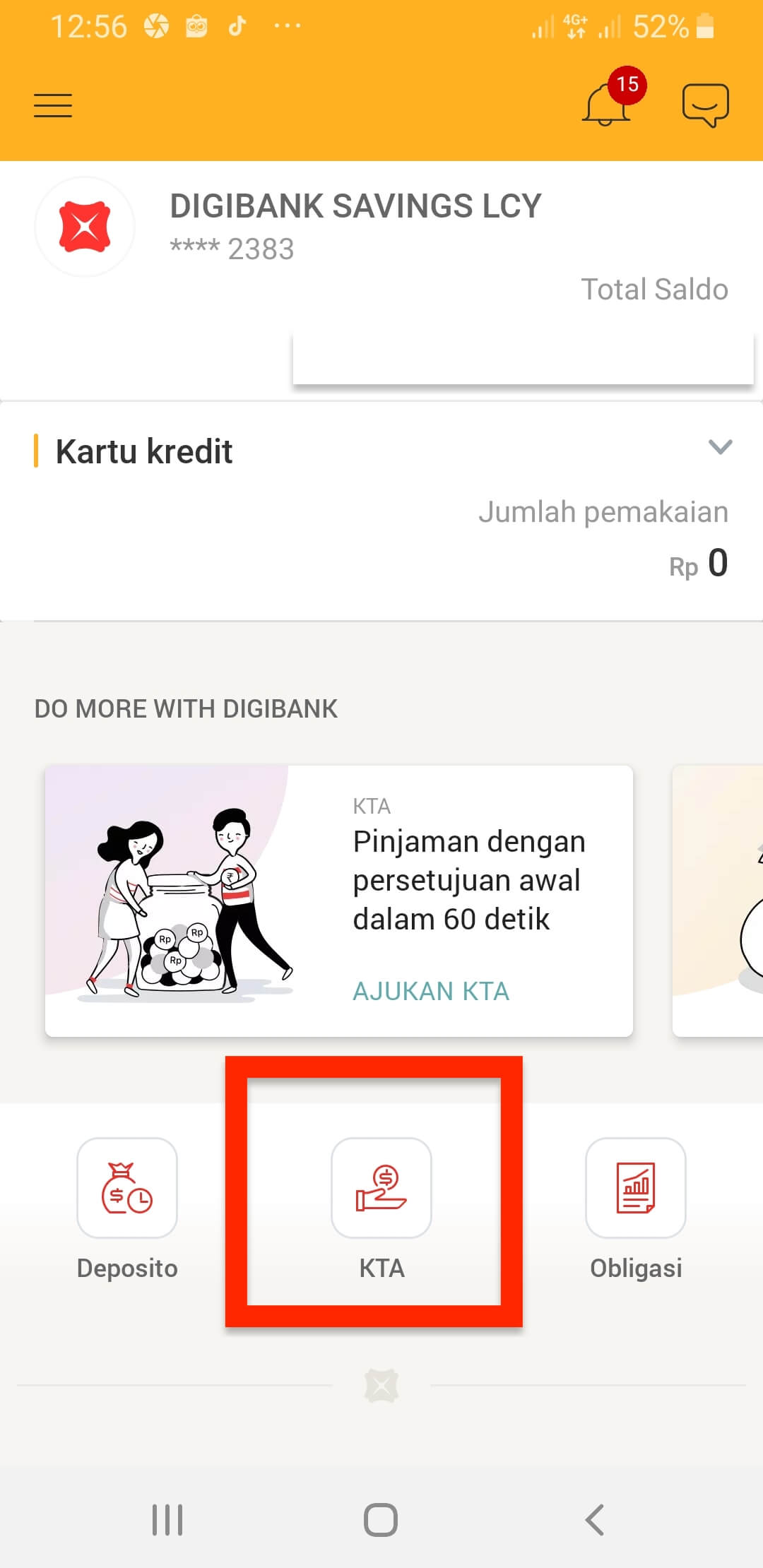Open the hamburger drawer menu
The width and height of the screenshot is (763, 1568).
[x=53, y=105]
